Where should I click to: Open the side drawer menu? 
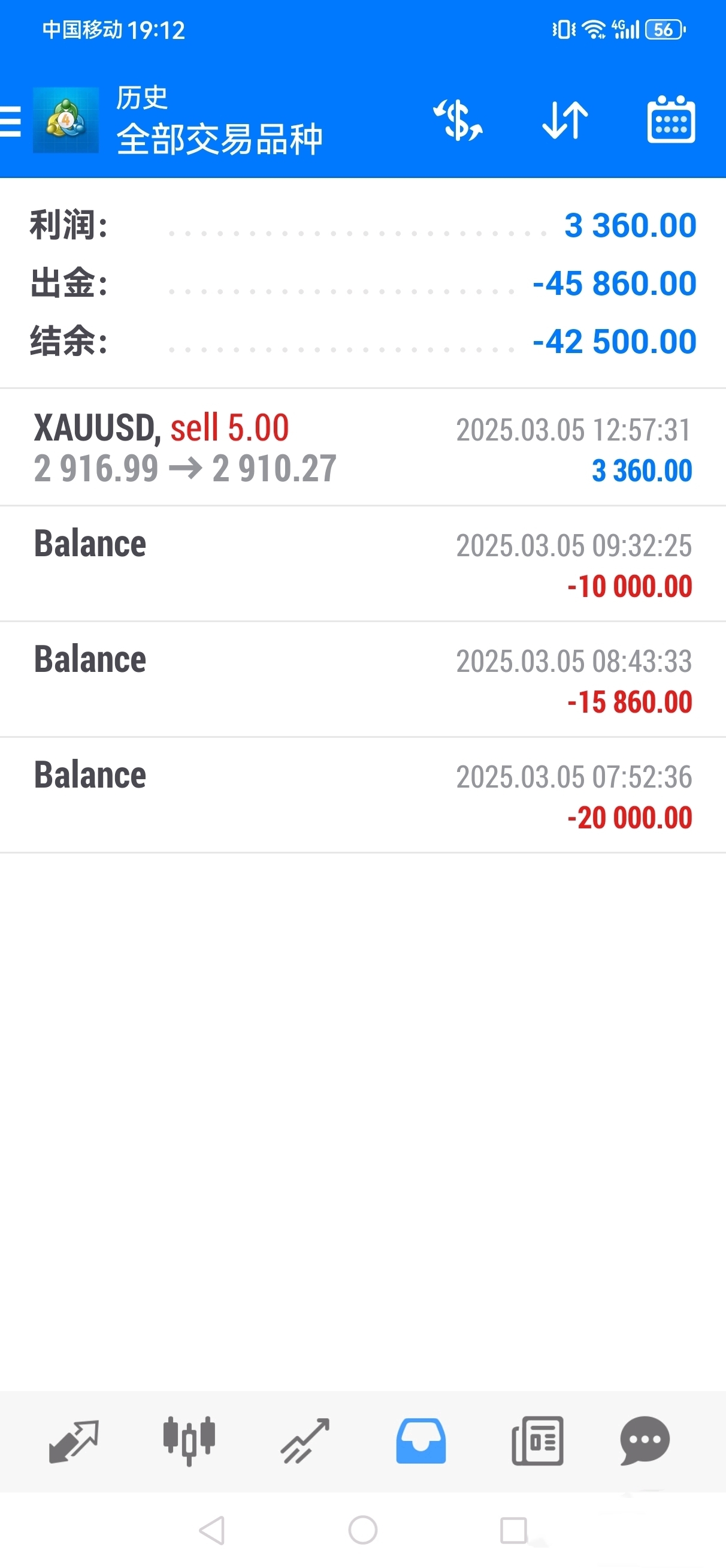pyautogui.click(x=11, y=120)
